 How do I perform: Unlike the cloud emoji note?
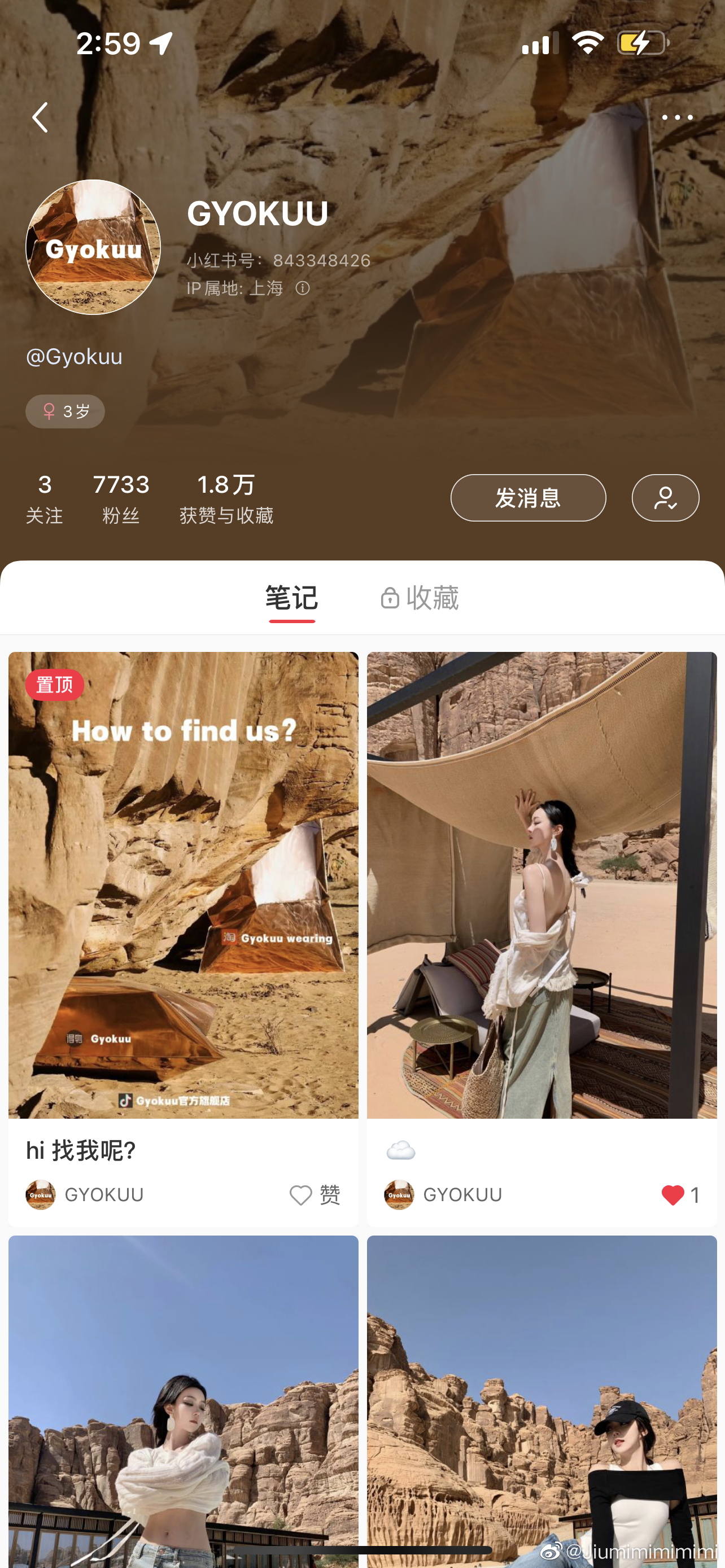[x=672, y=1195]
